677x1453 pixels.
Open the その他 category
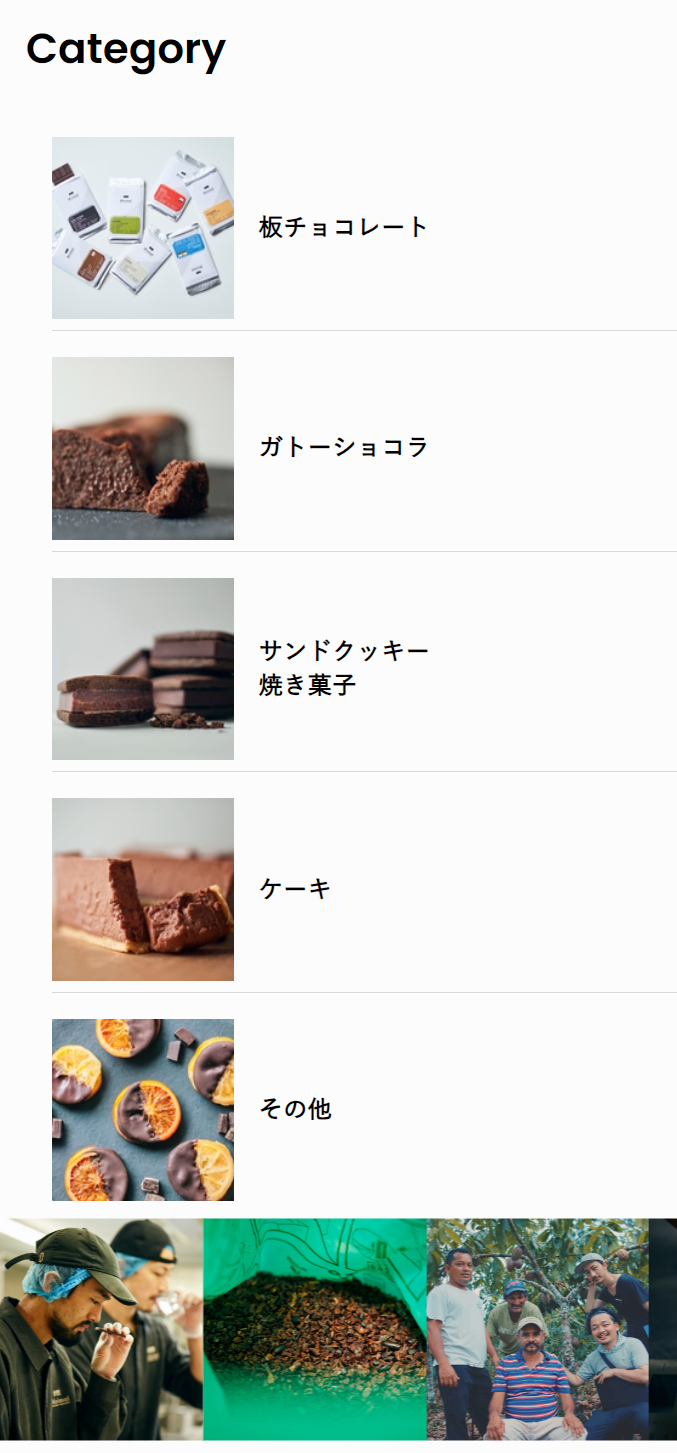(295, 1108)
